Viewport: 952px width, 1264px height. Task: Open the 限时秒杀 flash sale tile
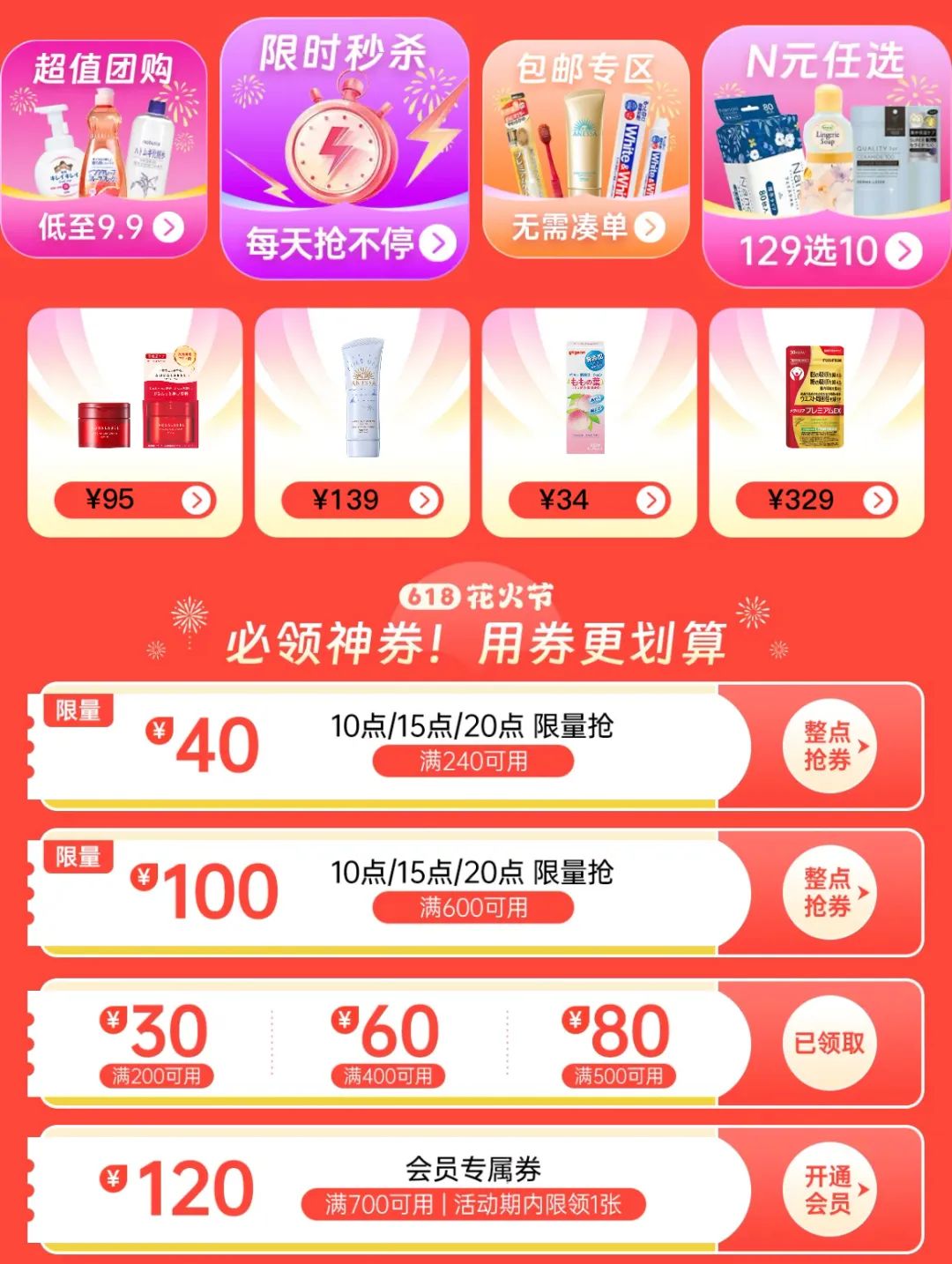344,150
